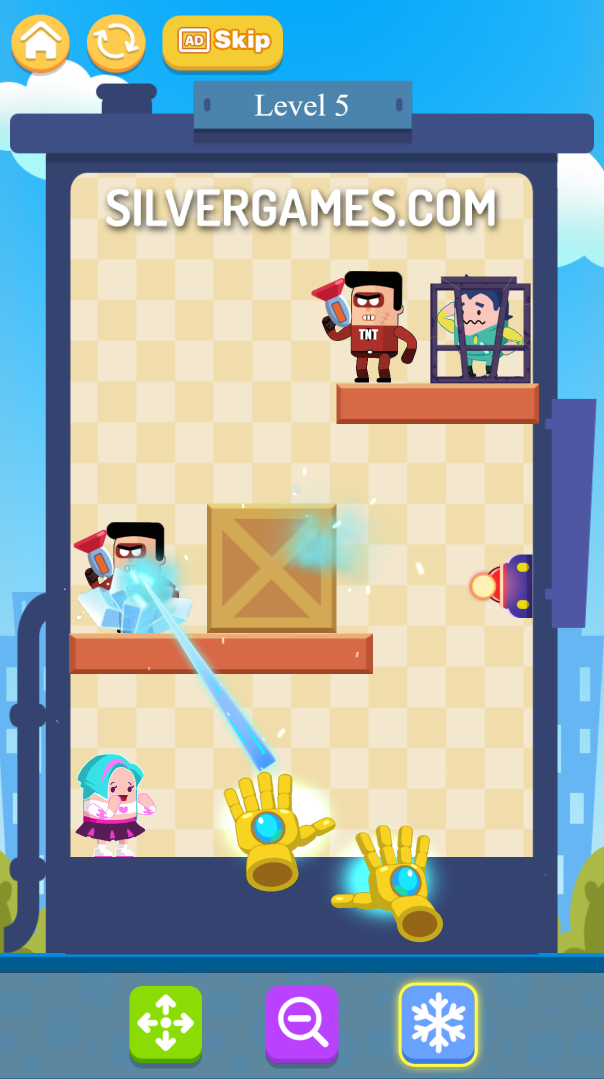The height and width of the screenshot is (1079, 604).
Task: Skip level with AD Skip button
Action: (x=222, y=42)
